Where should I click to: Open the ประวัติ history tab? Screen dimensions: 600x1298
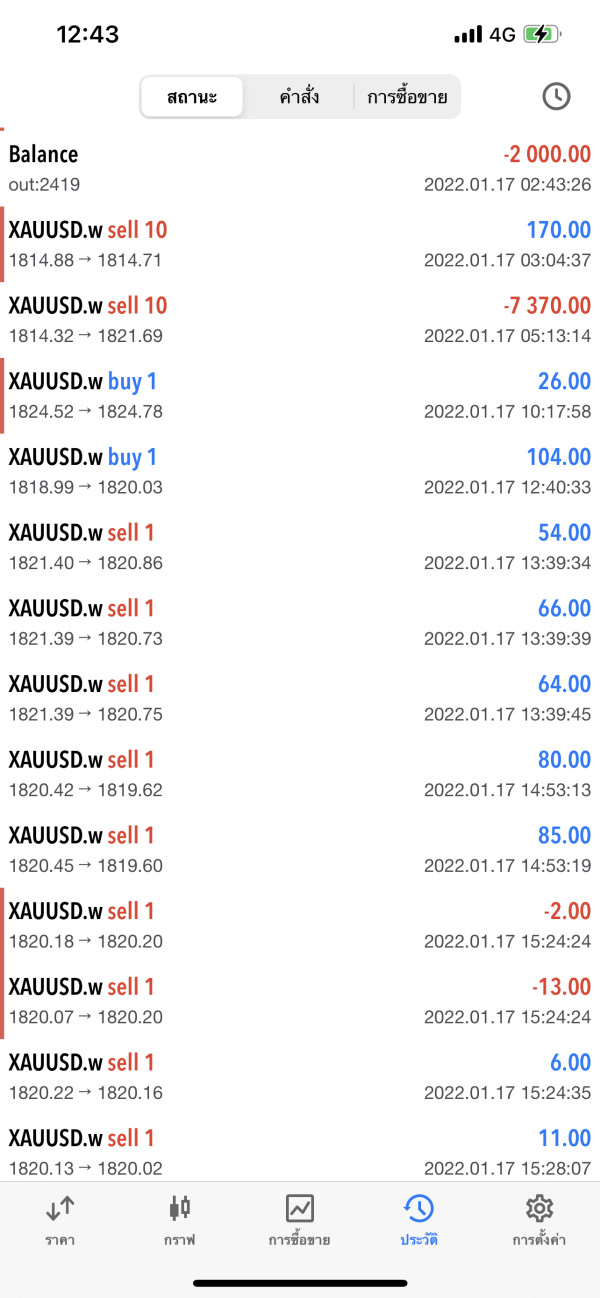[419, 1220]
